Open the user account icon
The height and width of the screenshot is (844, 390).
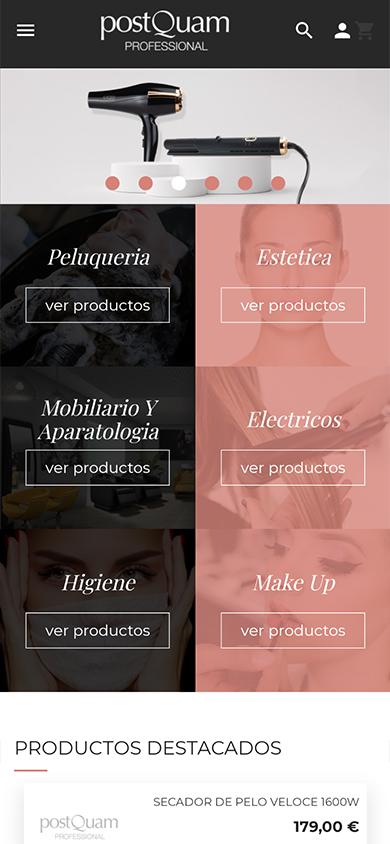[x=342, y=31]
